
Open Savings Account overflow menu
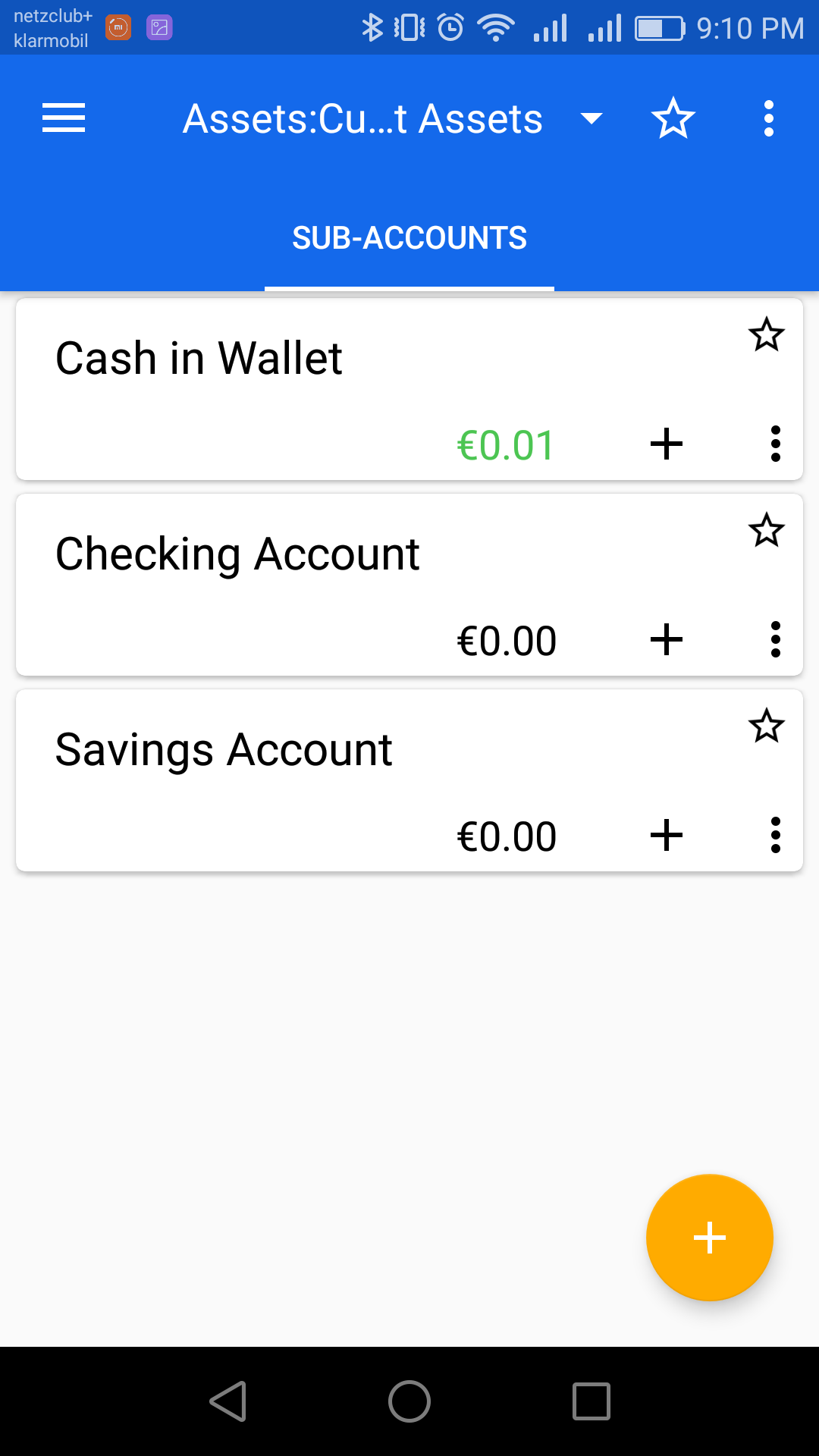[x=775, y=836]
